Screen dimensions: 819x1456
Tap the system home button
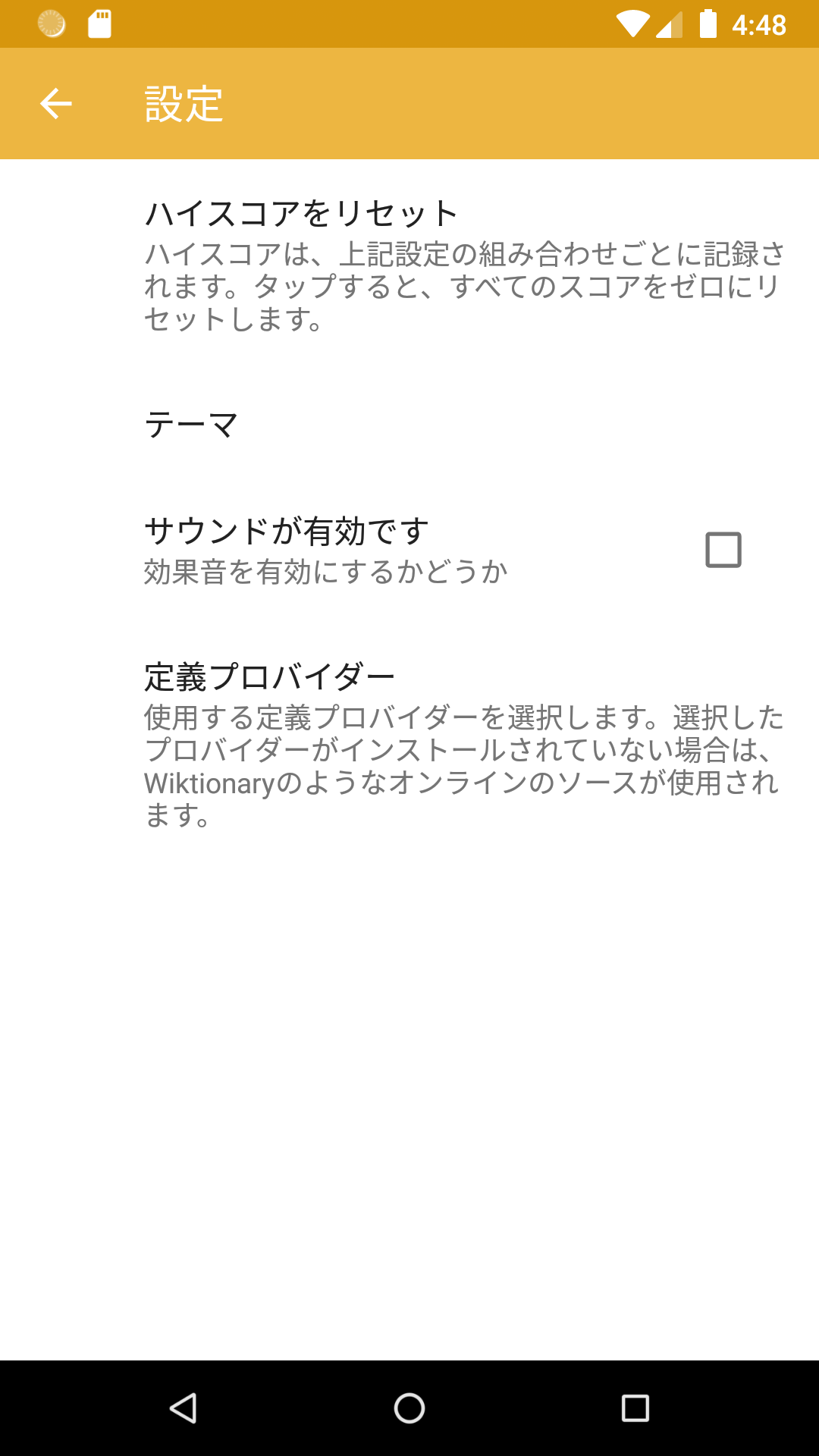tap(409, 1408)
